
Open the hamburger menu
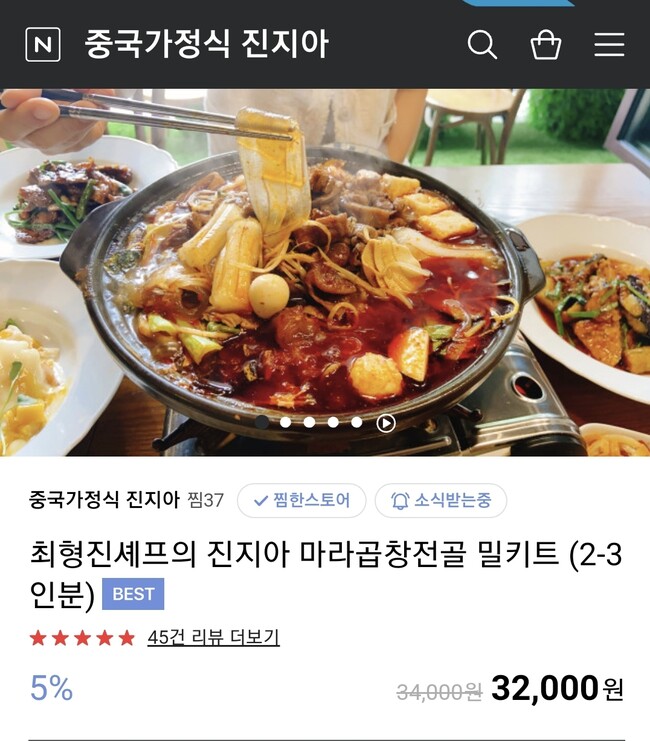click(609, 45)
